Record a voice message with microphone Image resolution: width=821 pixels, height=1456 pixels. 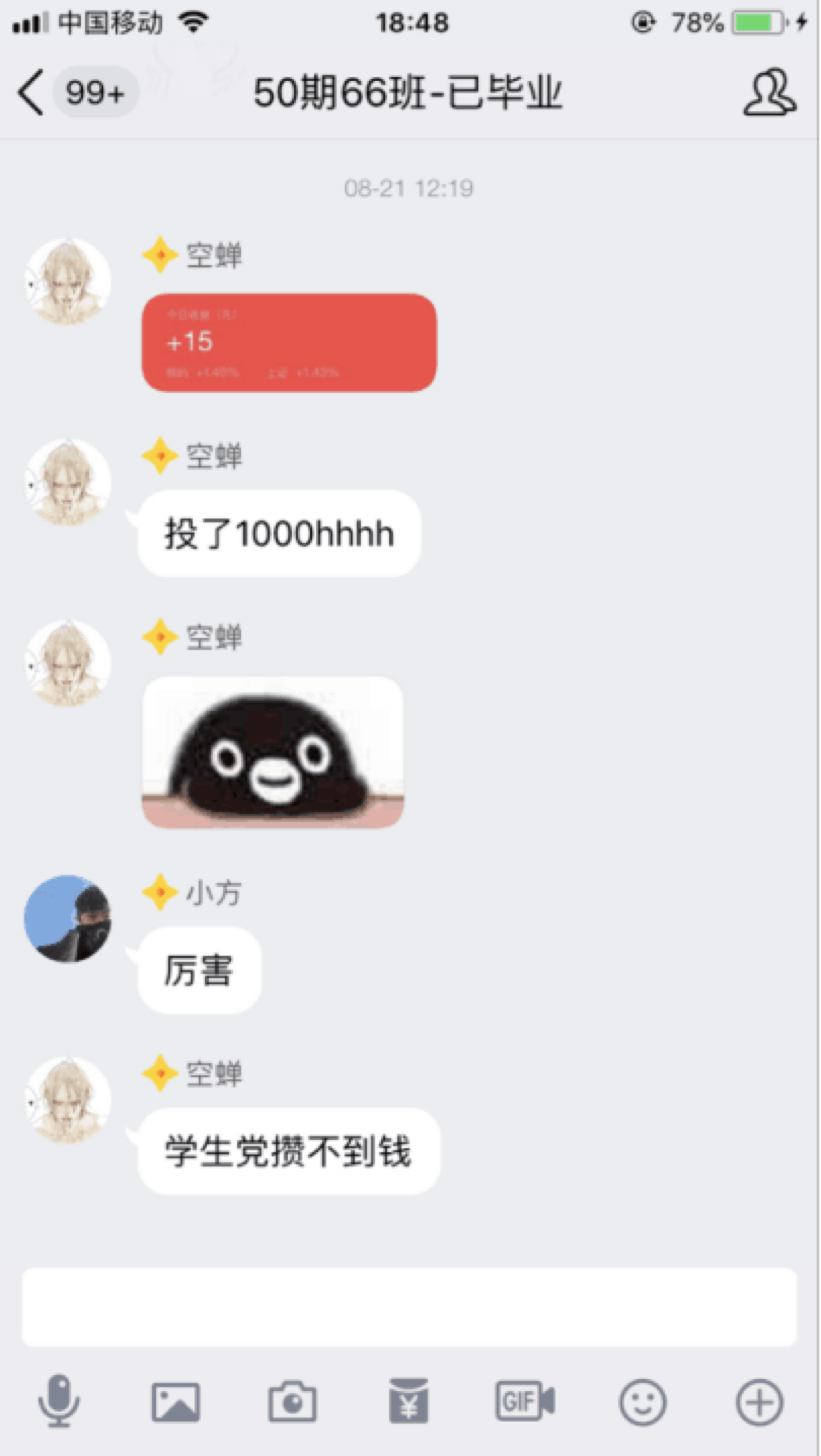59,1402
